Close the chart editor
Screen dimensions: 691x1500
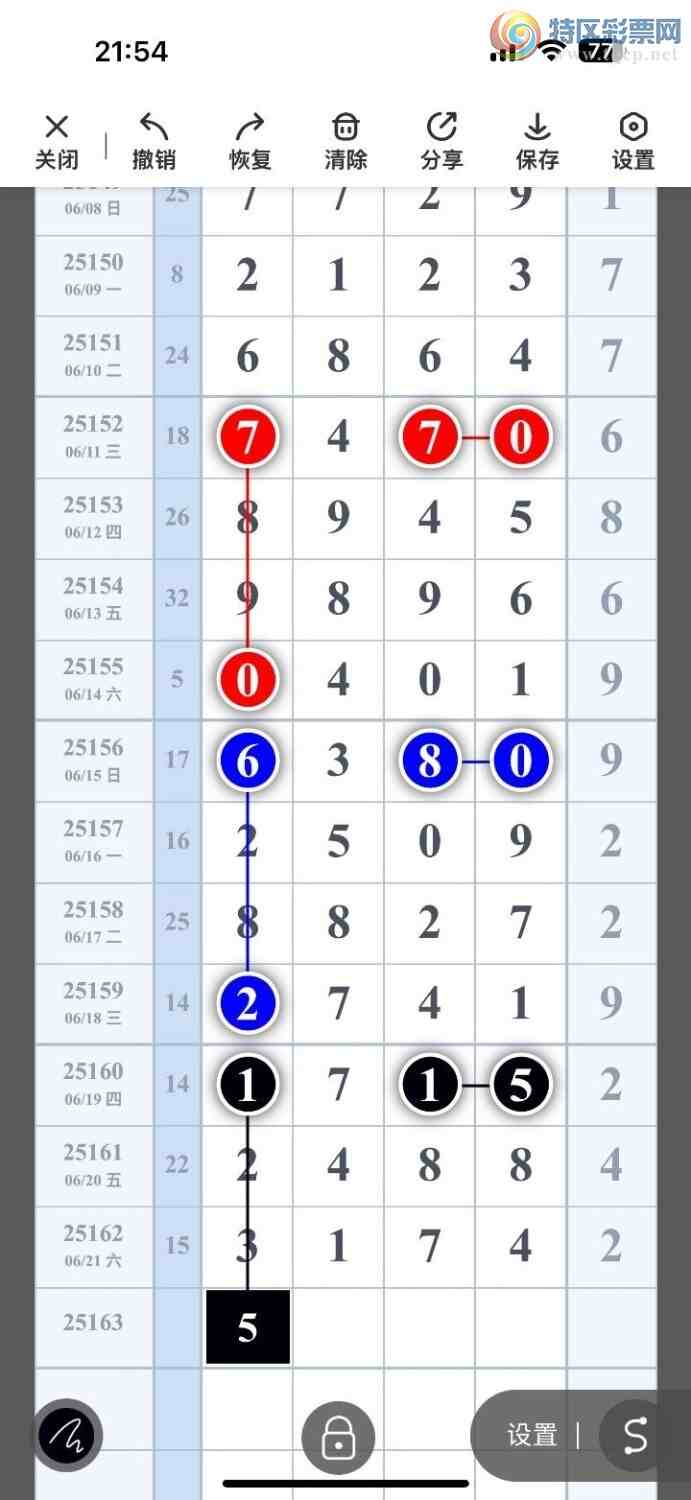[57, 141]
